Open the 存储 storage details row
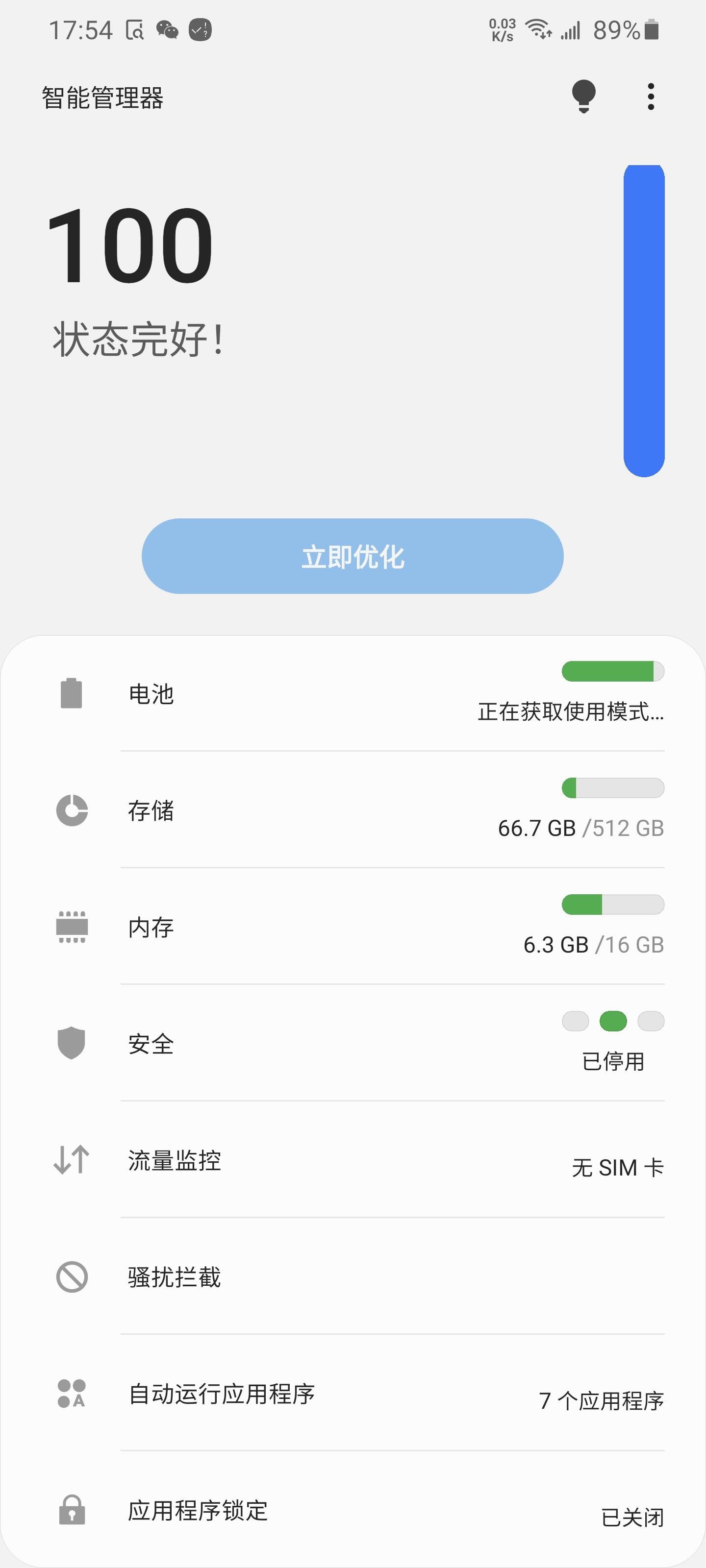The image size is (706, 1568). [353, 811]
